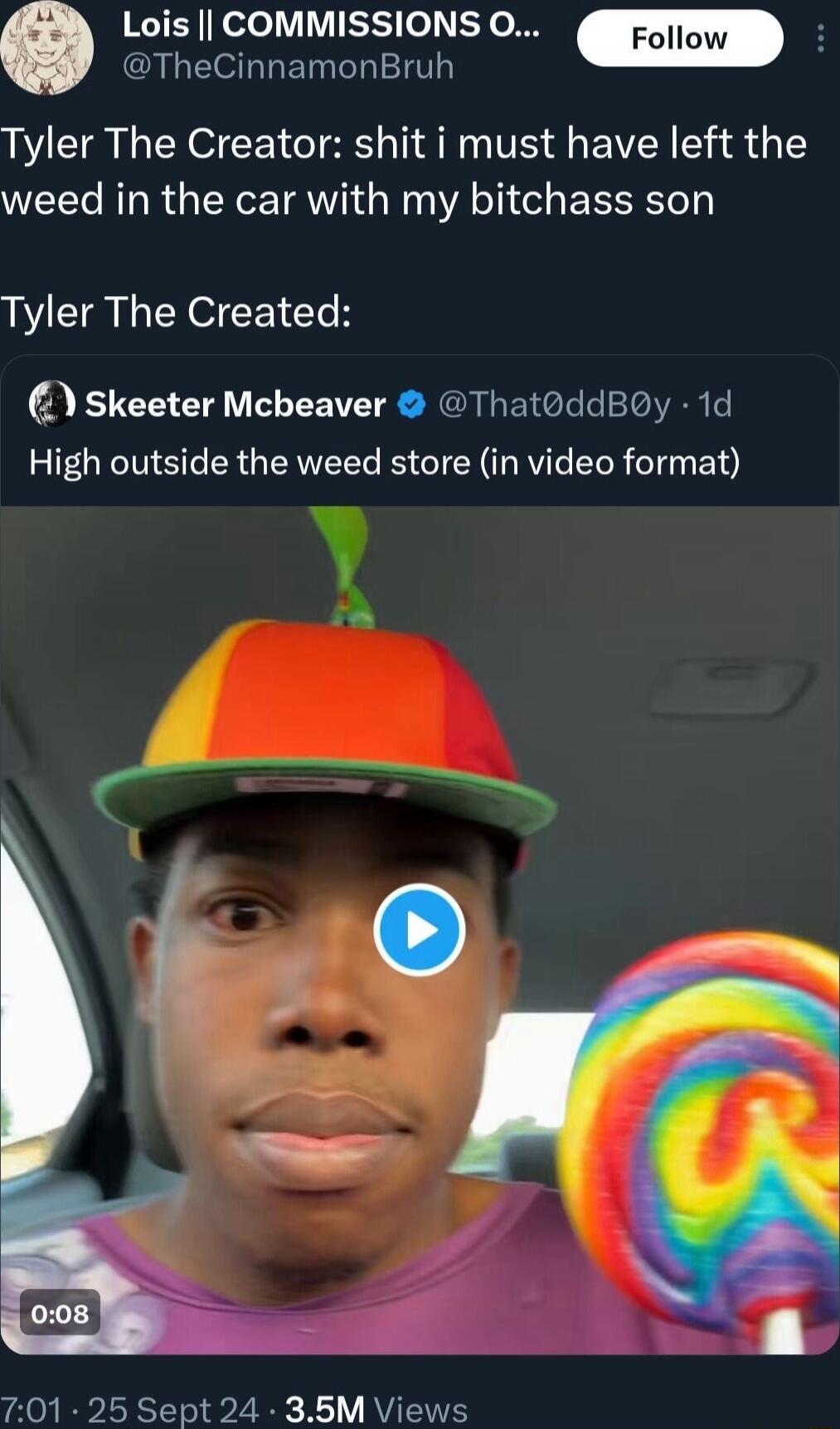Follow the Lois account

point(679,38)
